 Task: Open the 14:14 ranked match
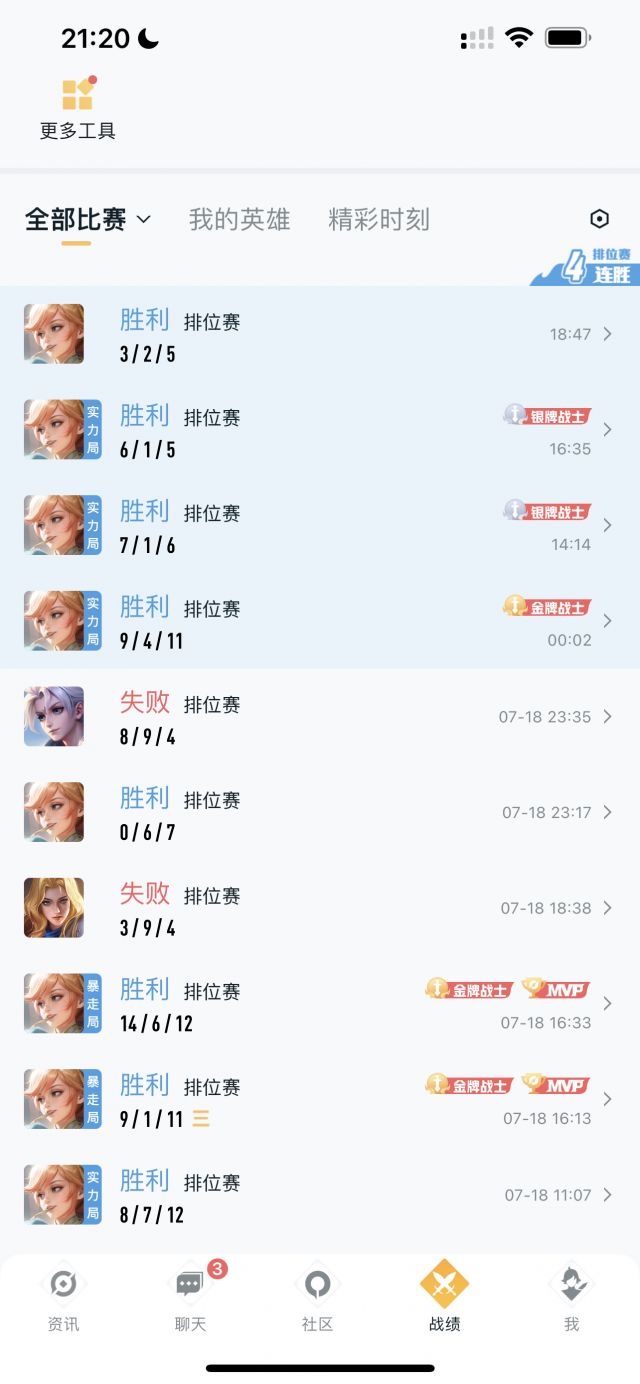click(x=320, y=525)
